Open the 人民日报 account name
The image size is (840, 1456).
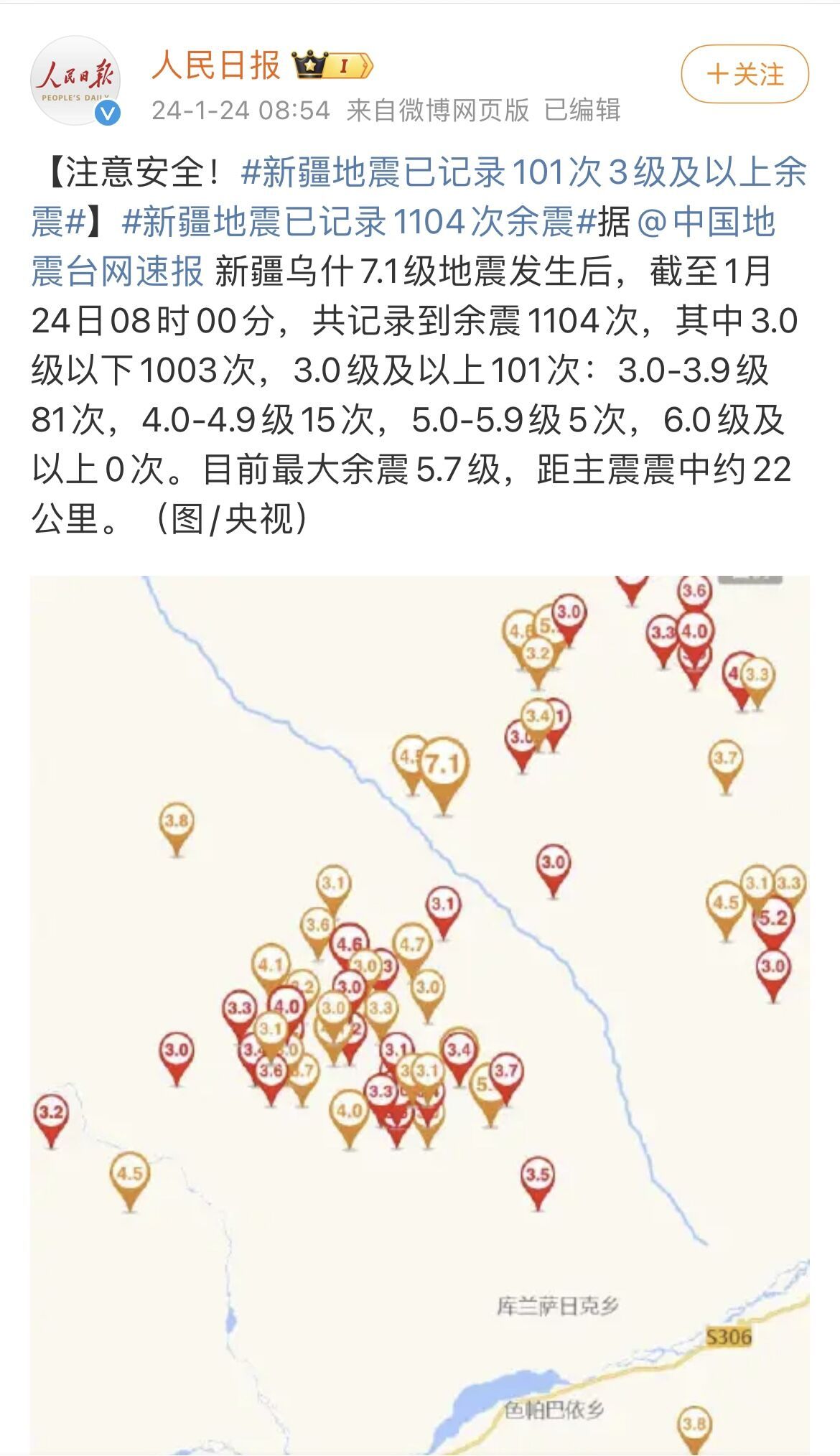pos(216,66)
